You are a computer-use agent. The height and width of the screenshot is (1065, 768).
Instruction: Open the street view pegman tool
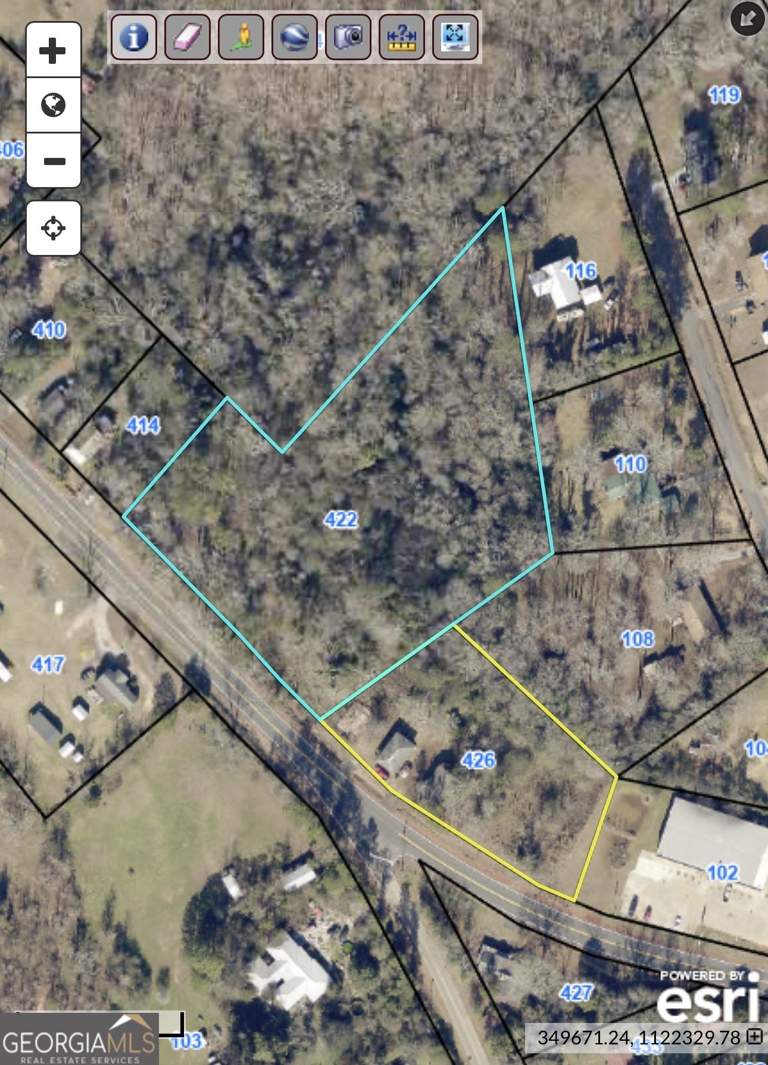coord(241,37)
